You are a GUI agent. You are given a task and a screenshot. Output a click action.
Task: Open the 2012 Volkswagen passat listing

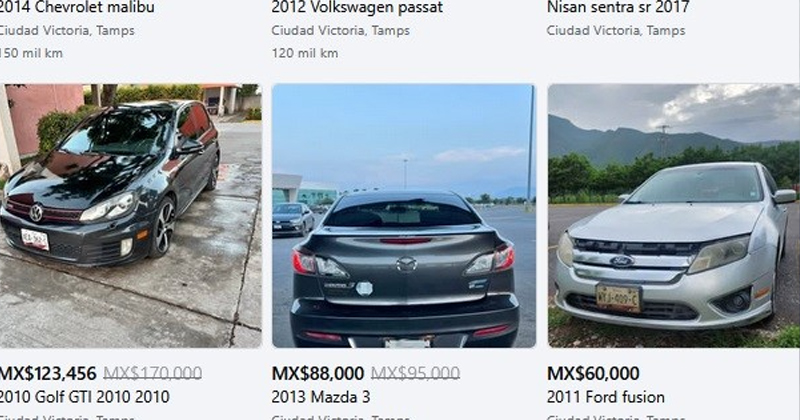[357, 8]
